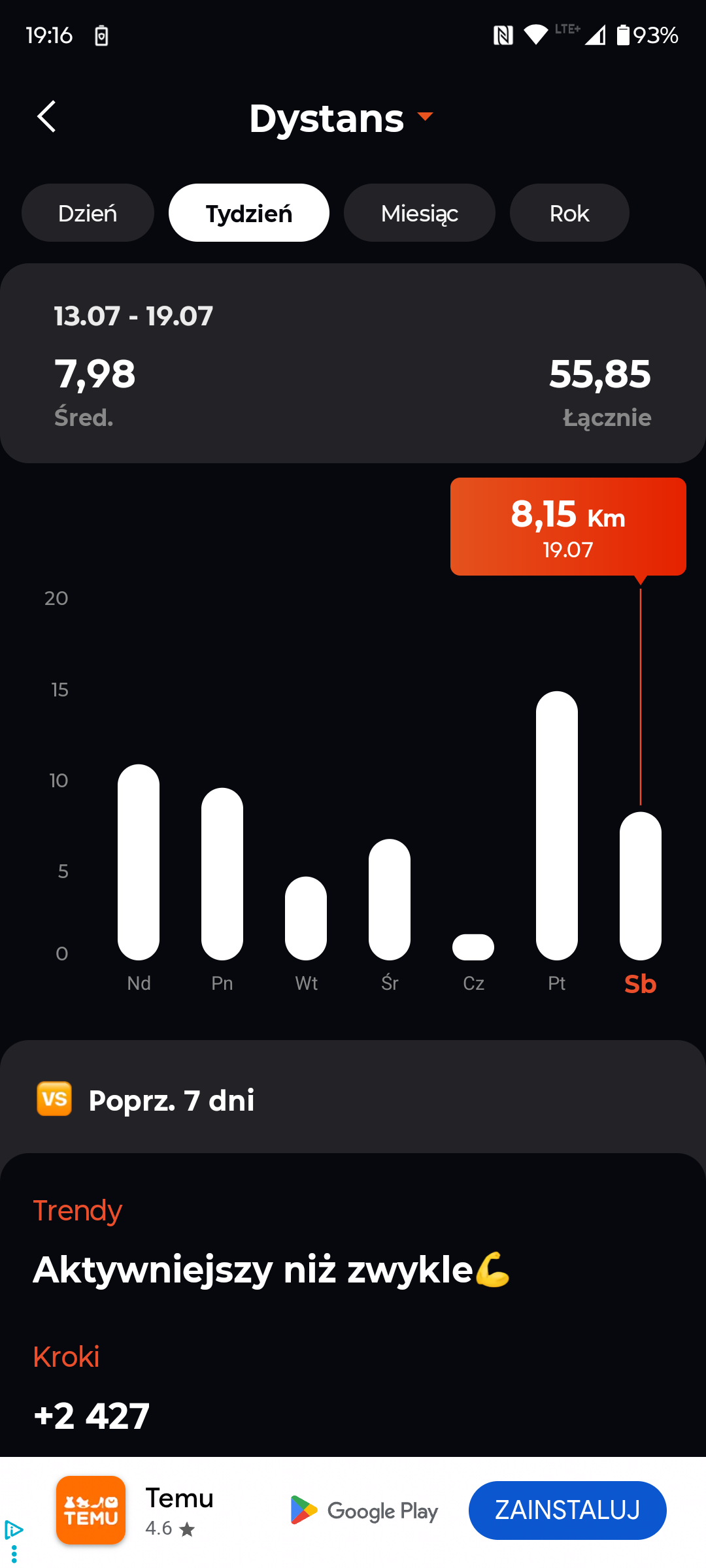
Task: Select the Tydzień tab
Action: 248,213
